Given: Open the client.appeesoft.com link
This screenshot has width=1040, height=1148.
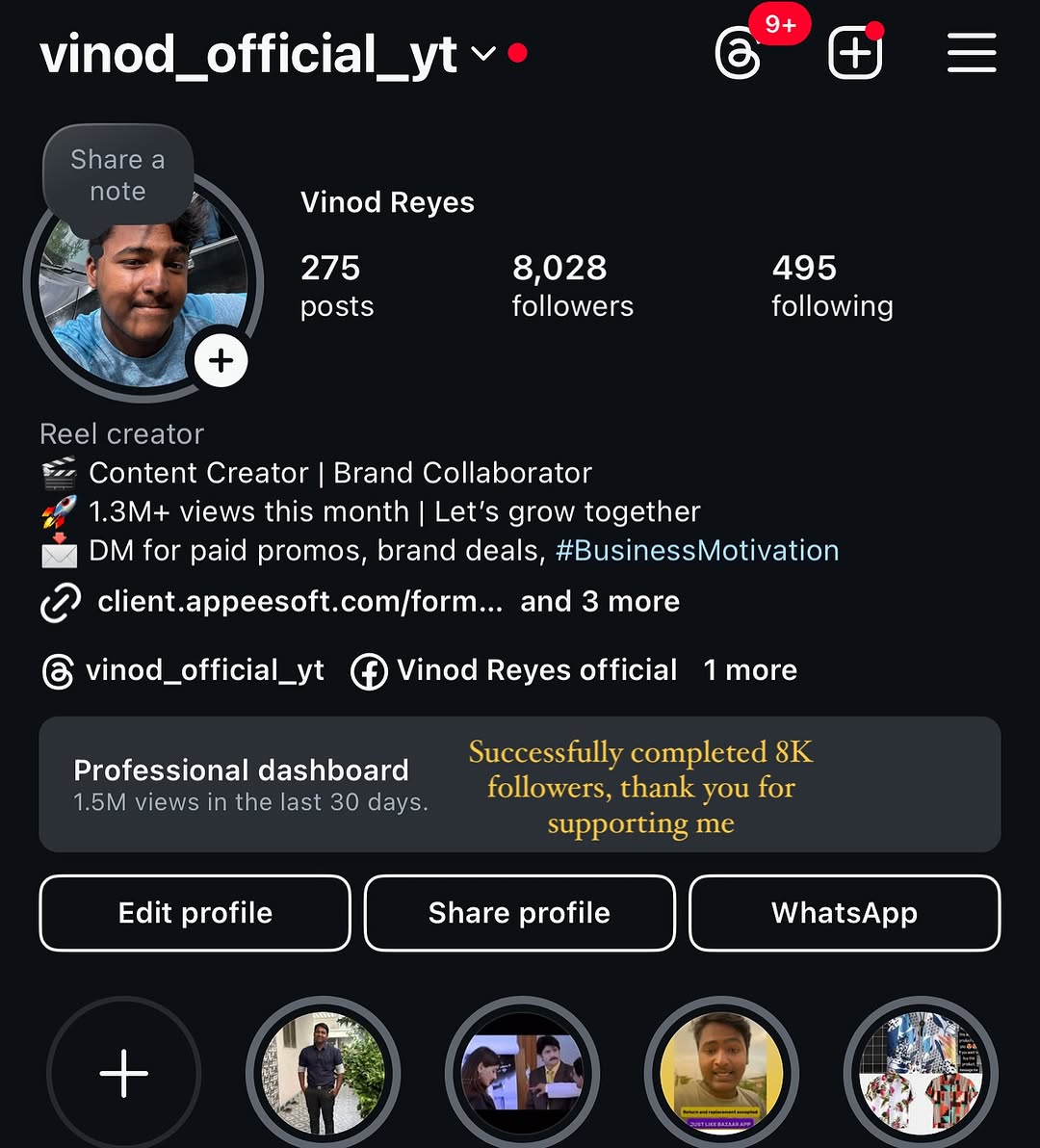Looking at the screenshot, I should pyautogui.click(x=299, y=602).
